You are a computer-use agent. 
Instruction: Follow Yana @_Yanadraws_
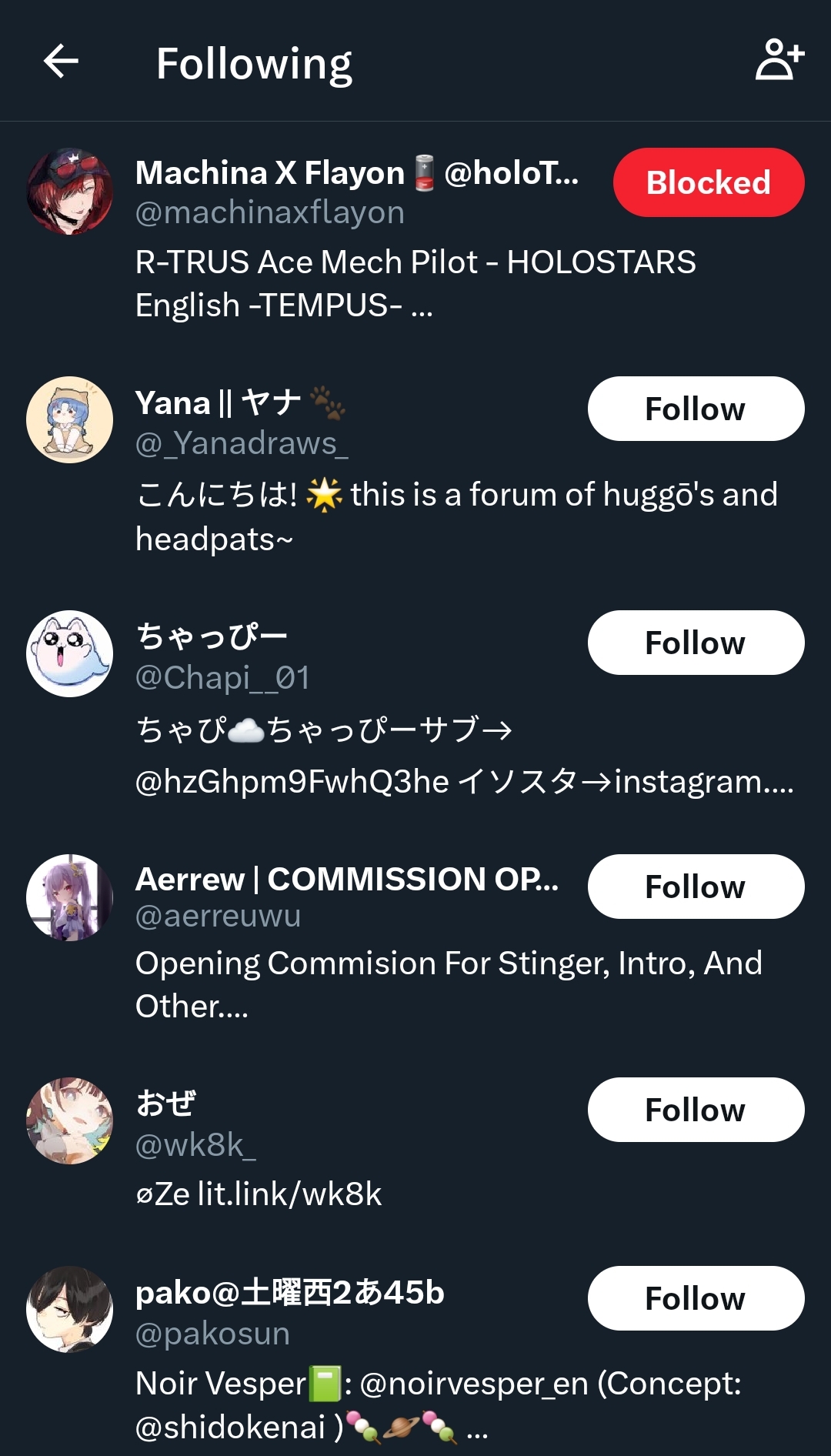tap(696, 409)
